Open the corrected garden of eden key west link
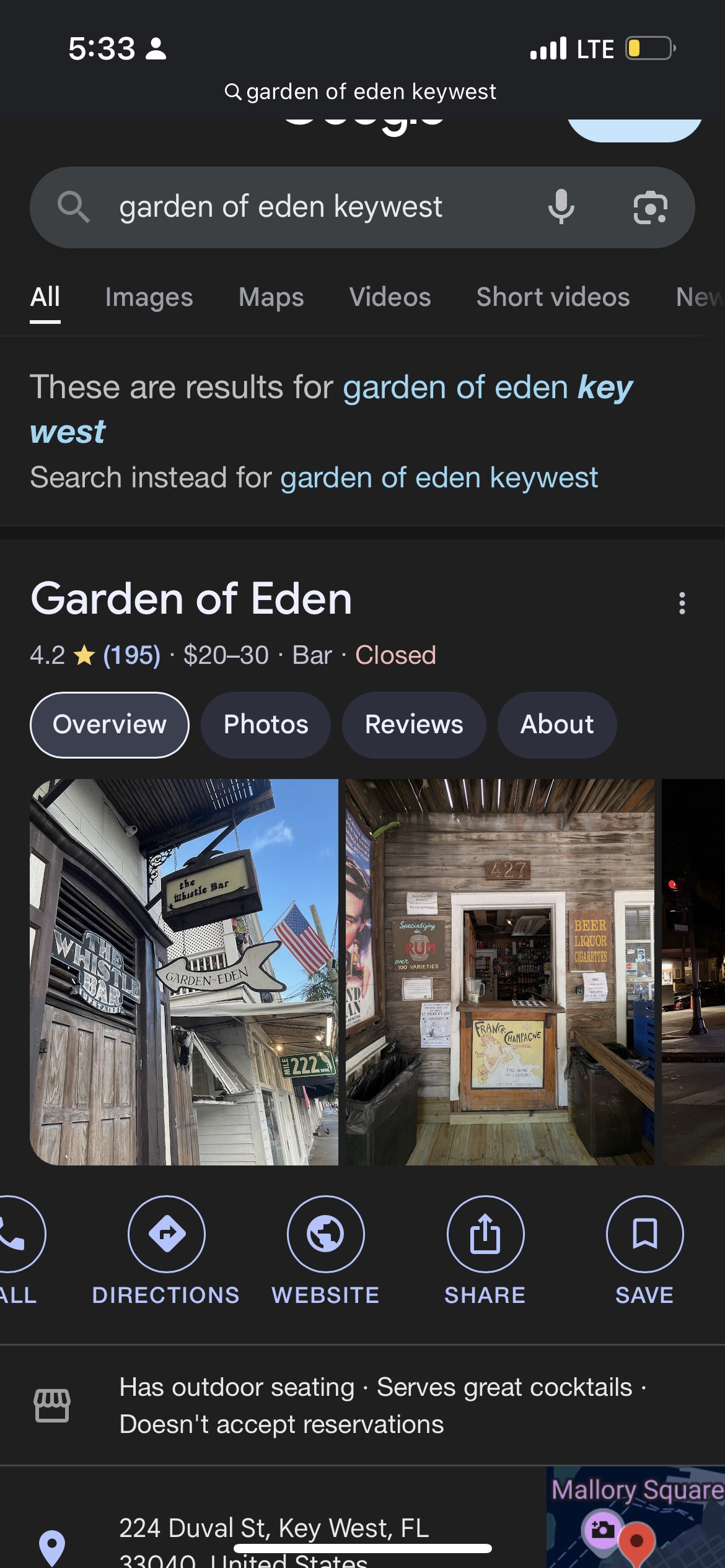This screenshot has width=725, height=1568. pos(332,409)
